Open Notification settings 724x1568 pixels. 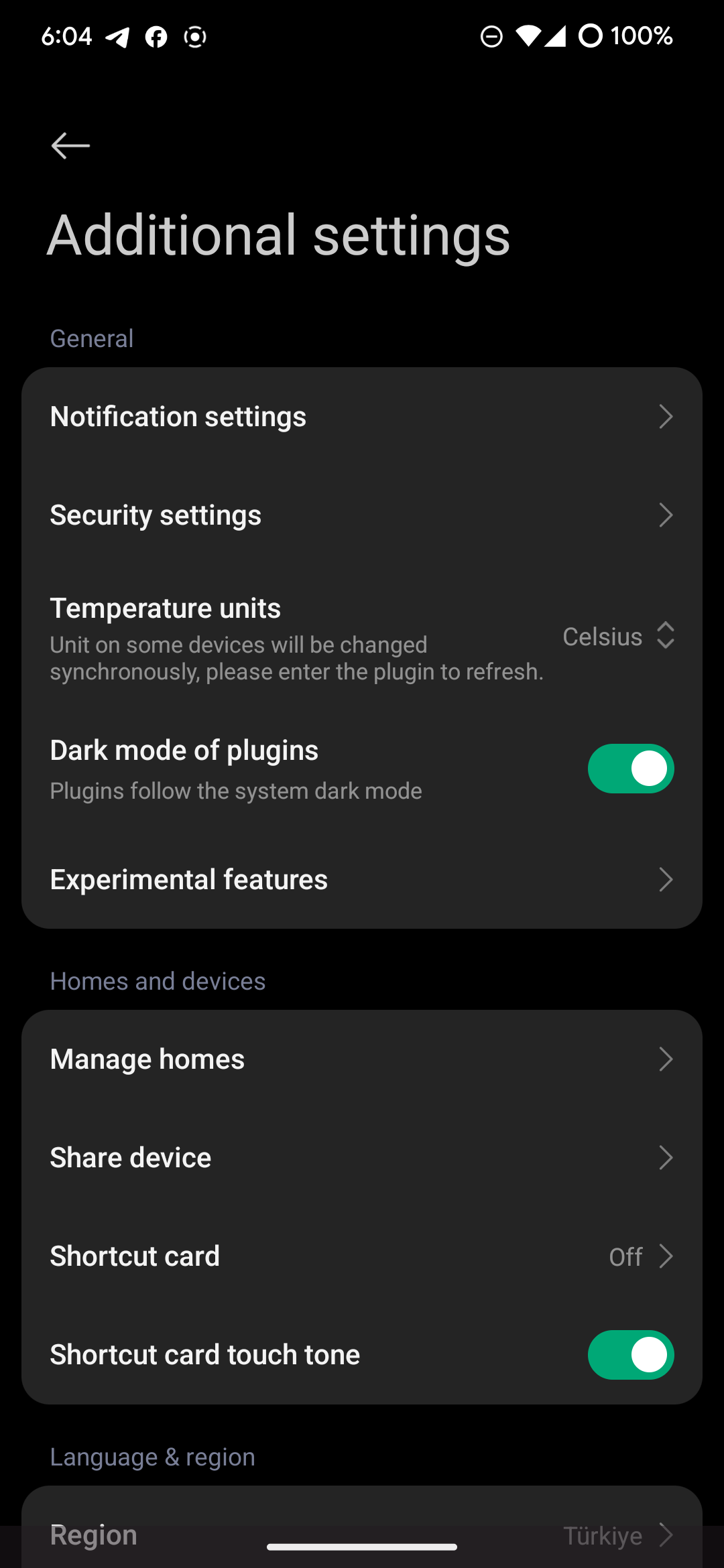pos(362,417)
